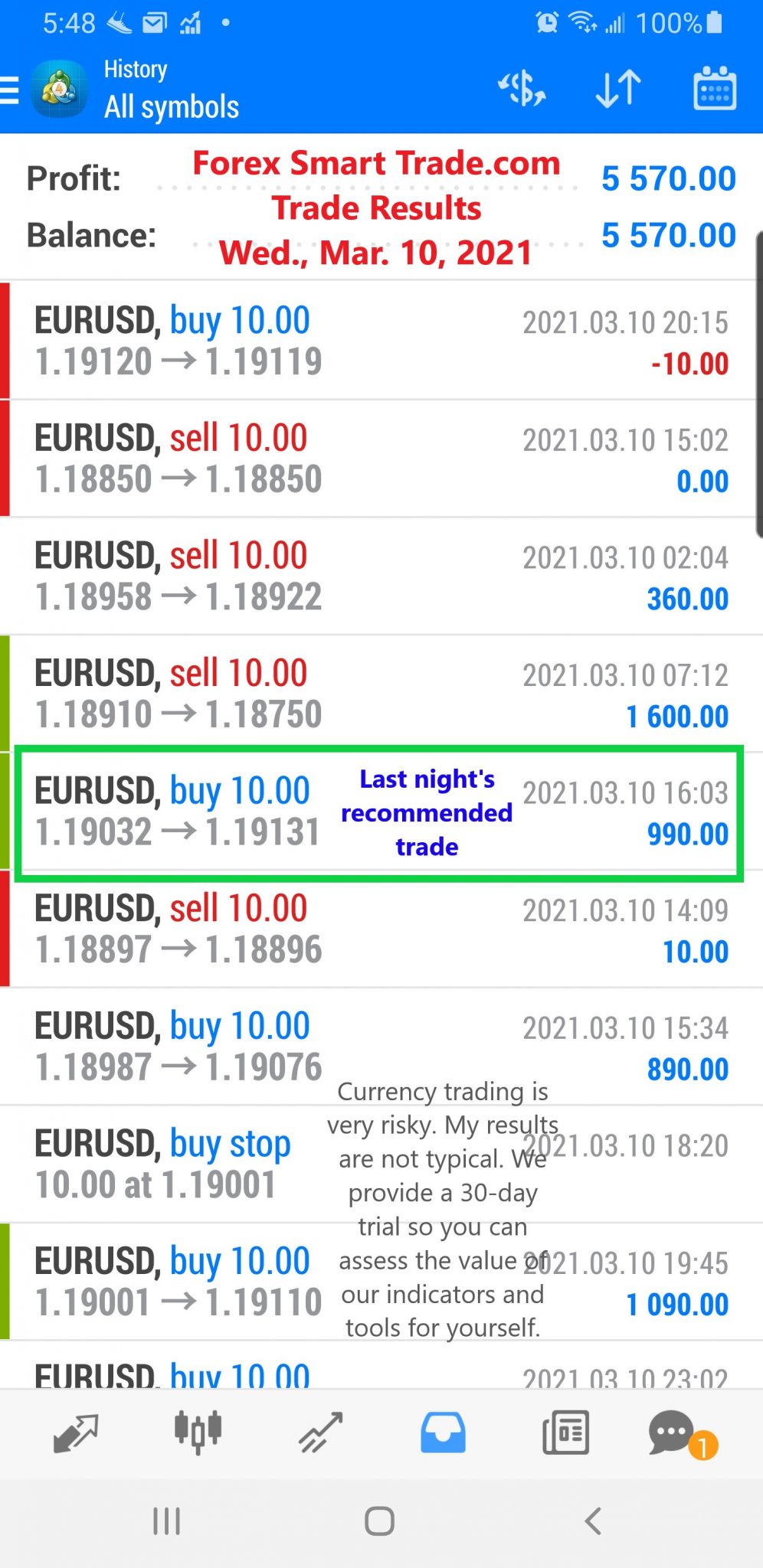This screenshot has height=1568, width=763.
Task: Open the EURUSD sell from 14:09
Action: (x=381, y=929)
